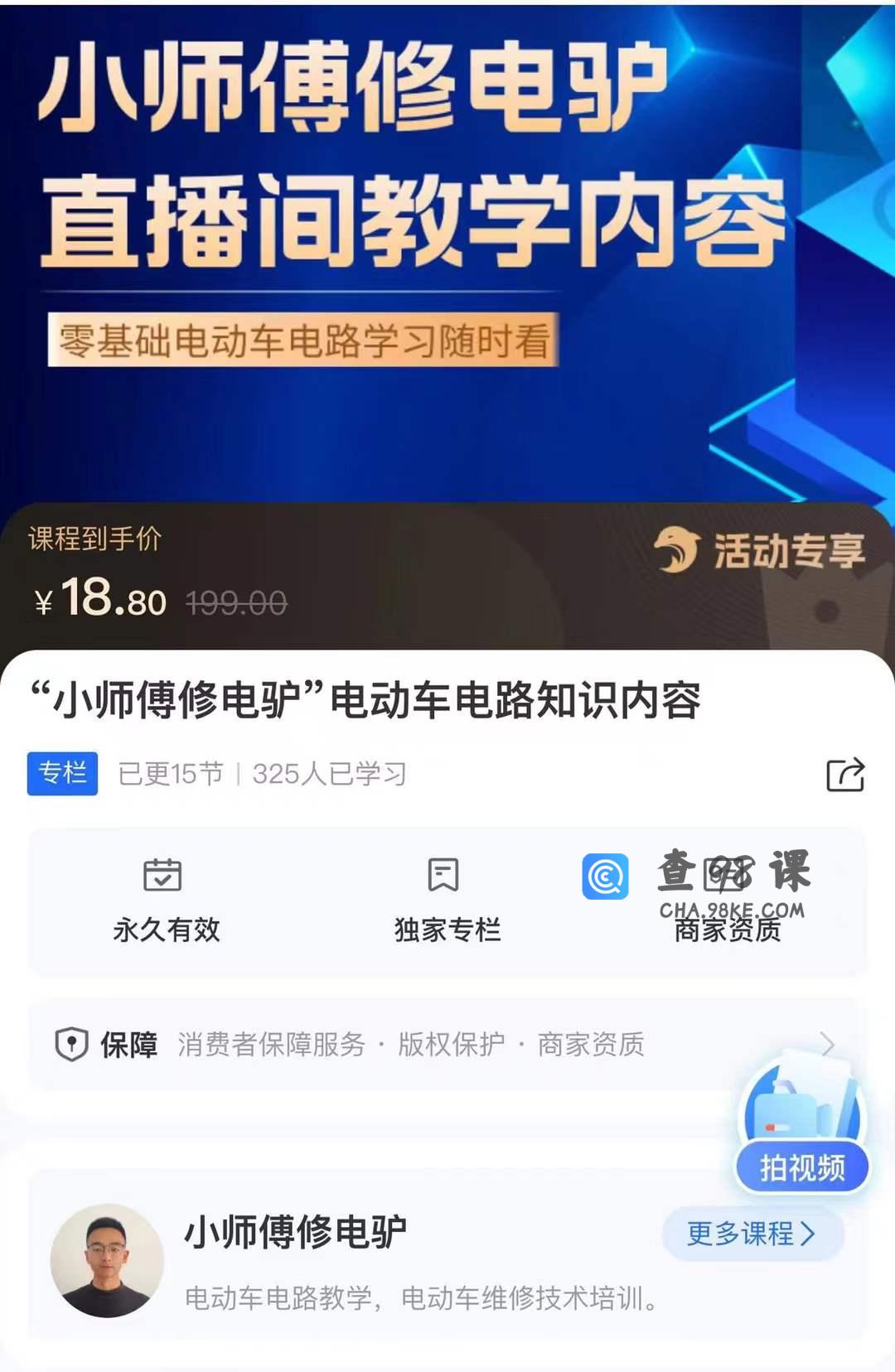Share this course via the share icon

845,775
